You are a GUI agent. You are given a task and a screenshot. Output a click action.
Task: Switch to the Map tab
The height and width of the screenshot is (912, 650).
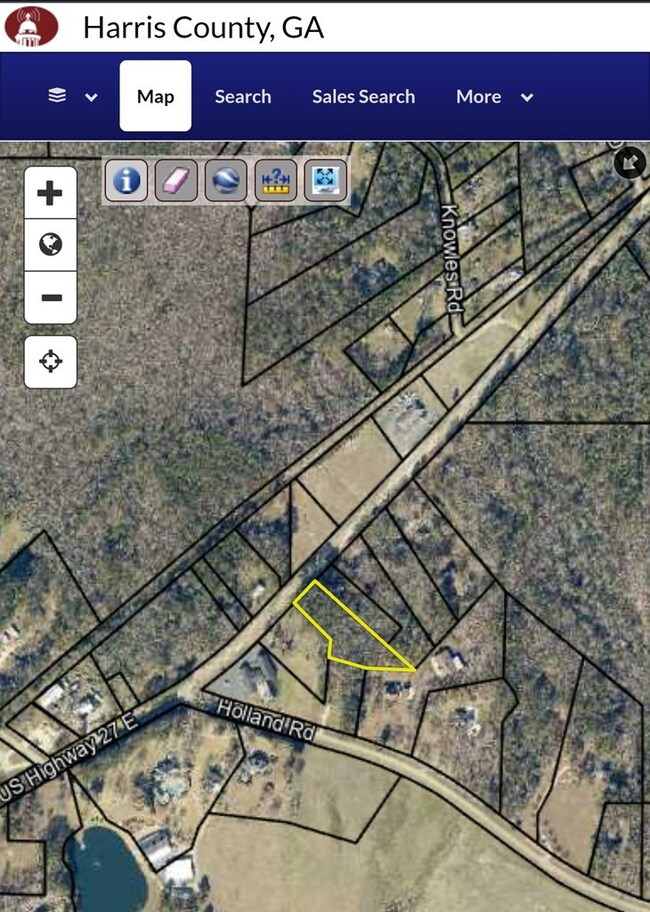(155, 96)
